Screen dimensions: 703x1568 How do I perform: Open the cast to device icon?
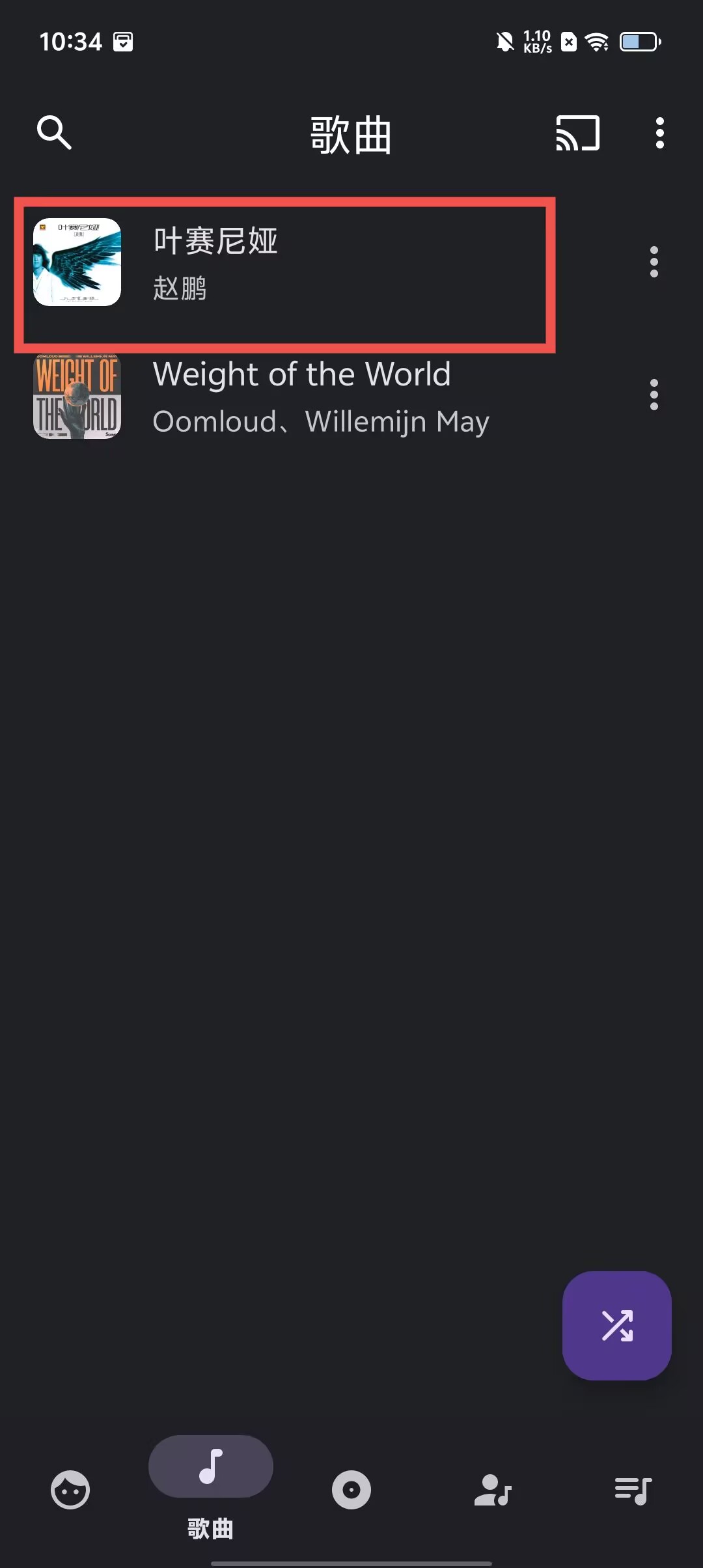(577, 133)
